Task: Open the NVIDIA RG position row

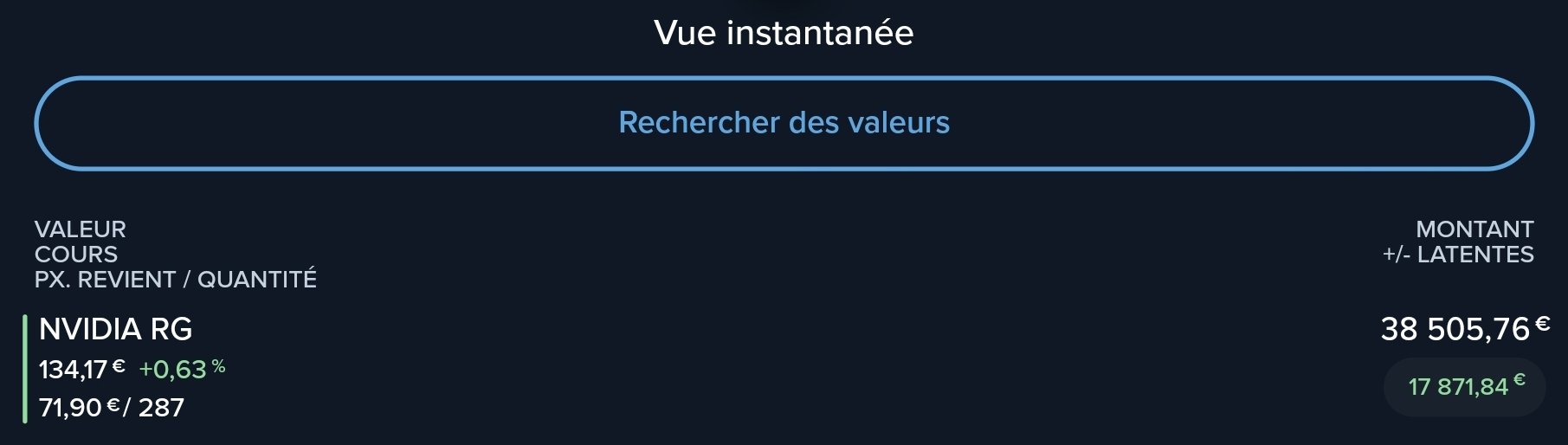Action: coord(116,330)
